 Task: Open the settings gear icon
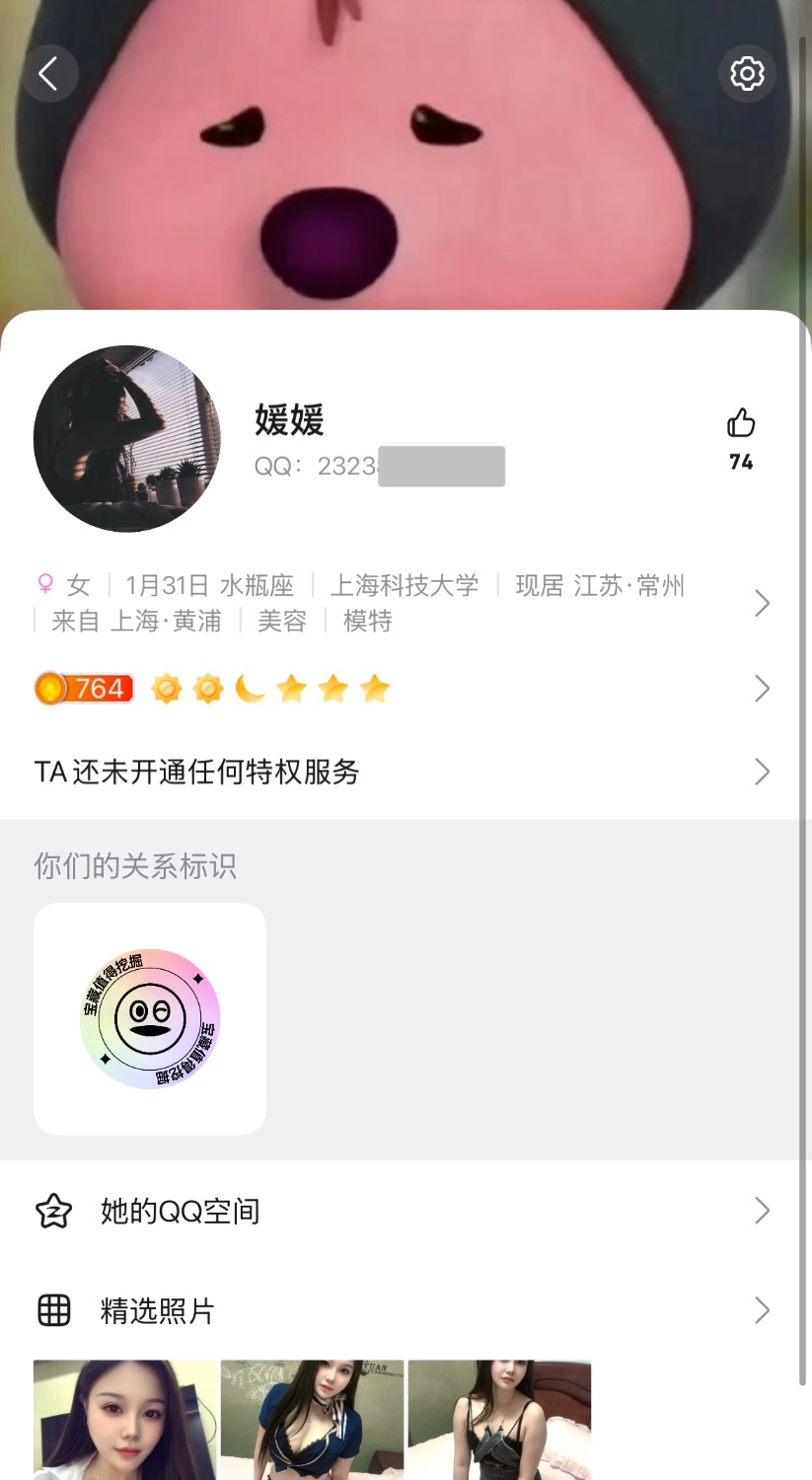click(x=747, y=73)
